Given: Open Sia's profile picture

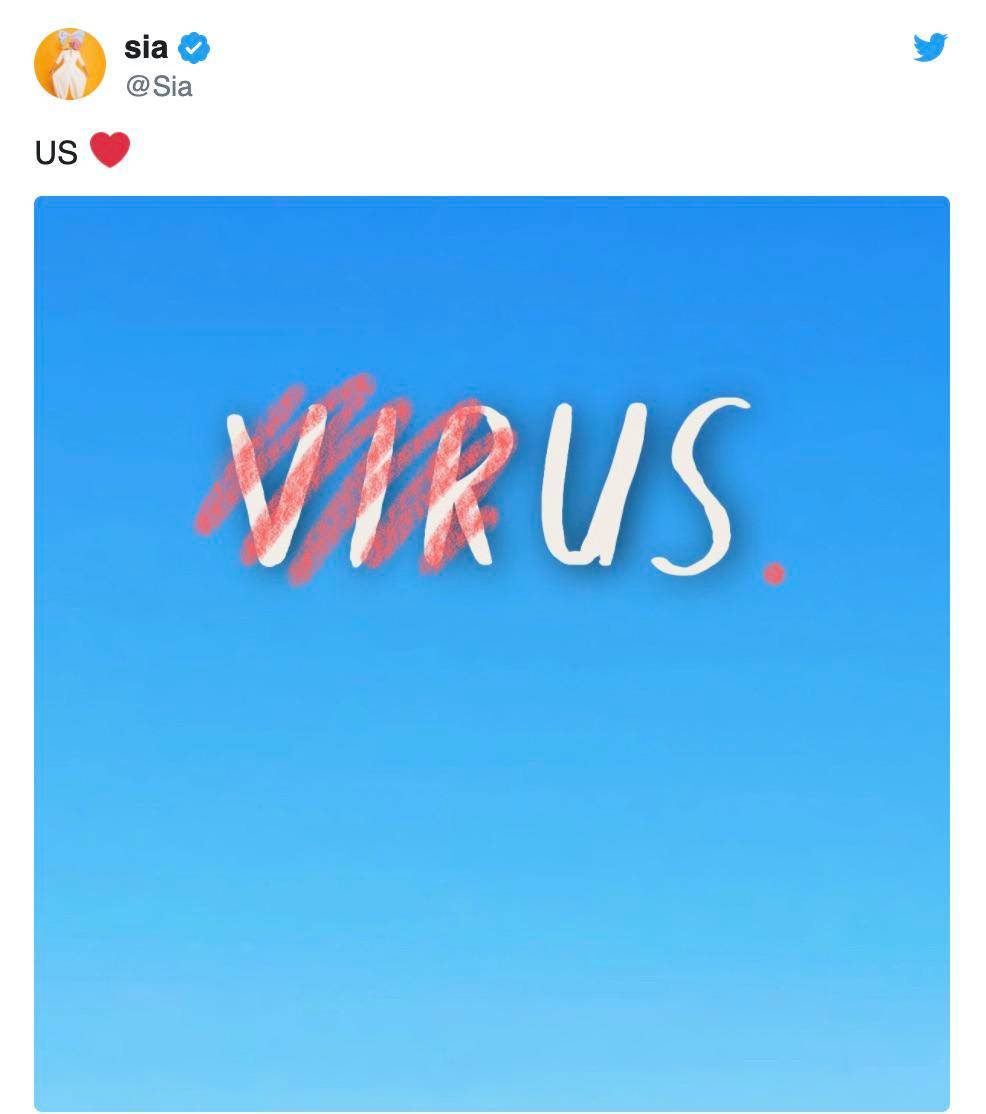Looking at the screenshot, I should pyautogui.click(x=69, y=64).
